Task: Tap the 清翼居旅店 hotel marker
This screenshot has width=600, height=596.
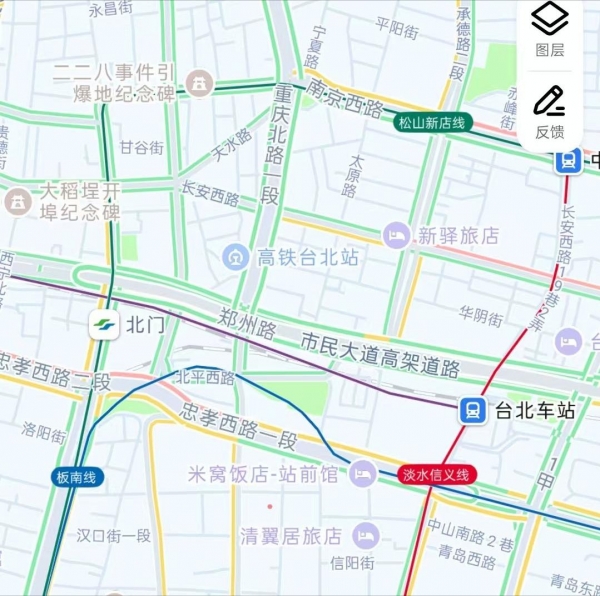Action: [366, 535]
